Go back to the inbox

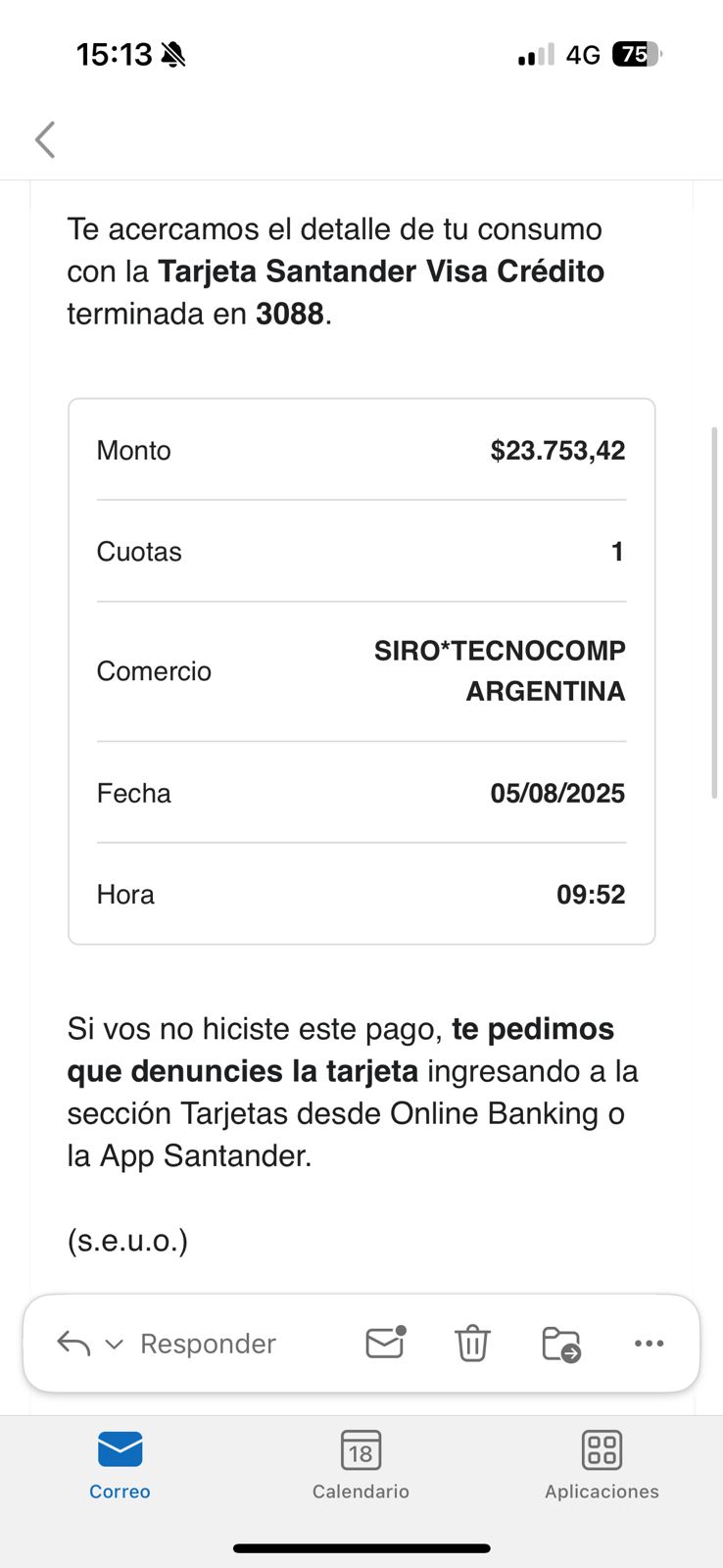coord(45,140)
